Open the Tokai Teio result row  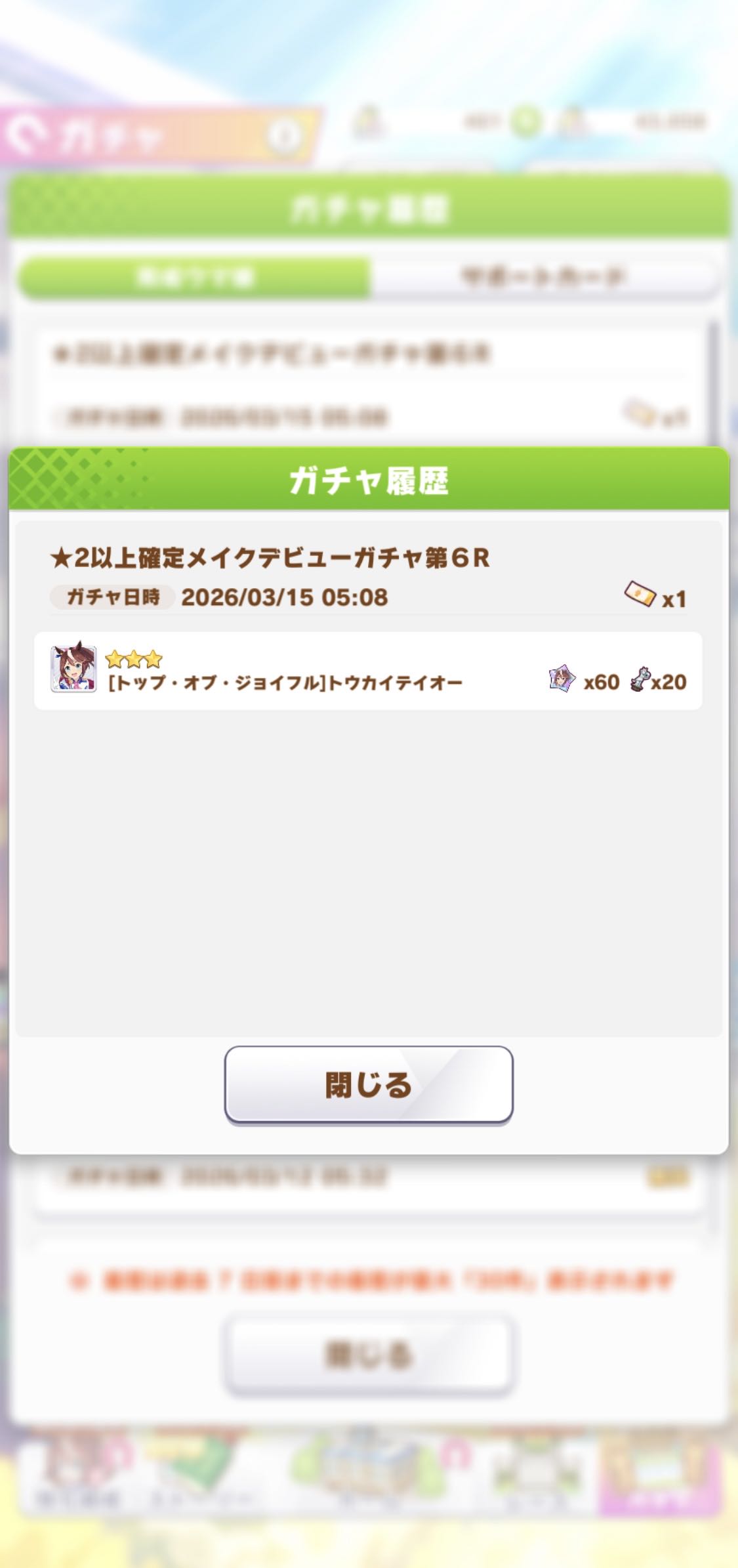click(x=367, y=670)
